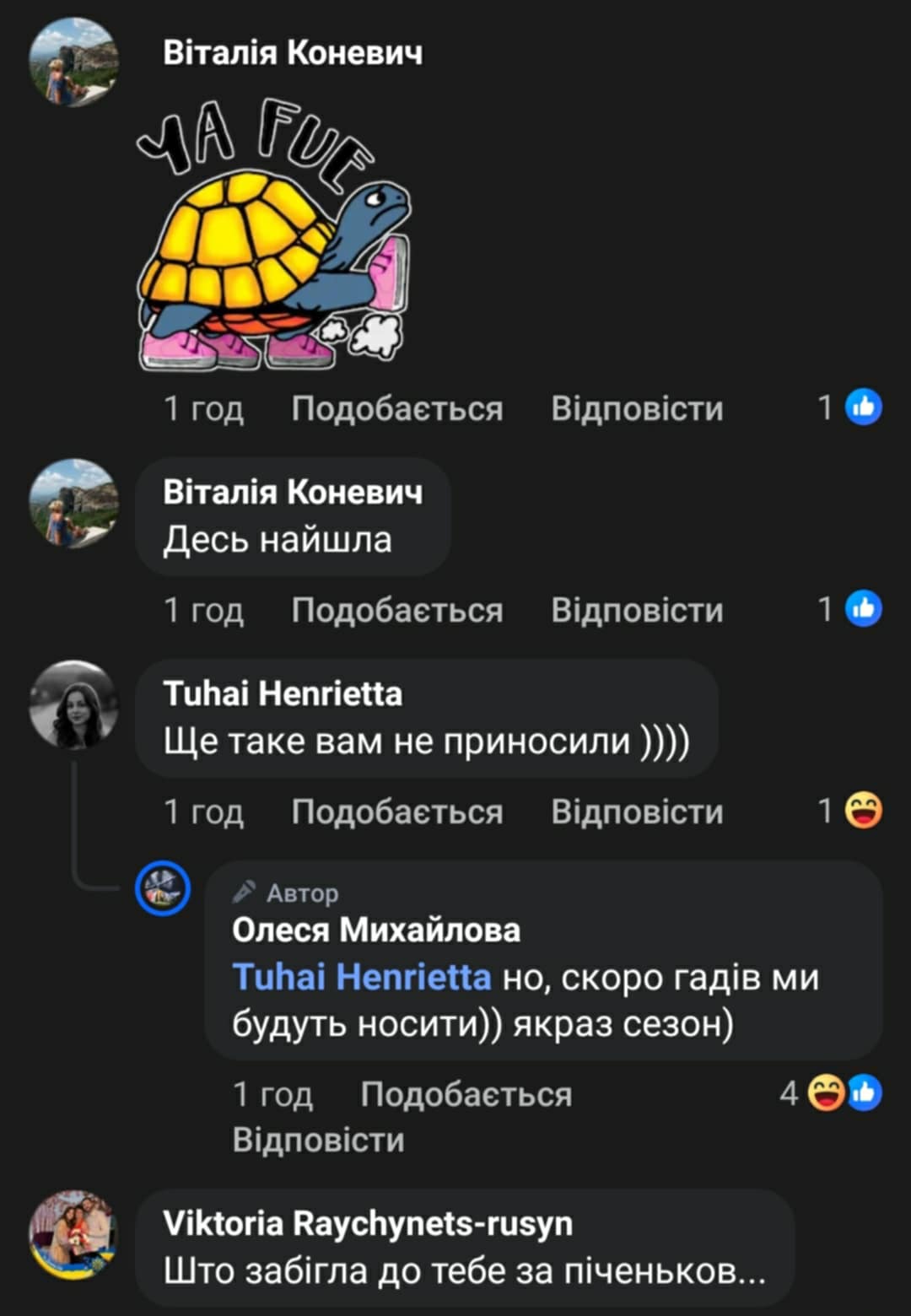Open Олеся Михайлова's profile avatar
This screenshot has height=1316, width=911.
(163, 888)
